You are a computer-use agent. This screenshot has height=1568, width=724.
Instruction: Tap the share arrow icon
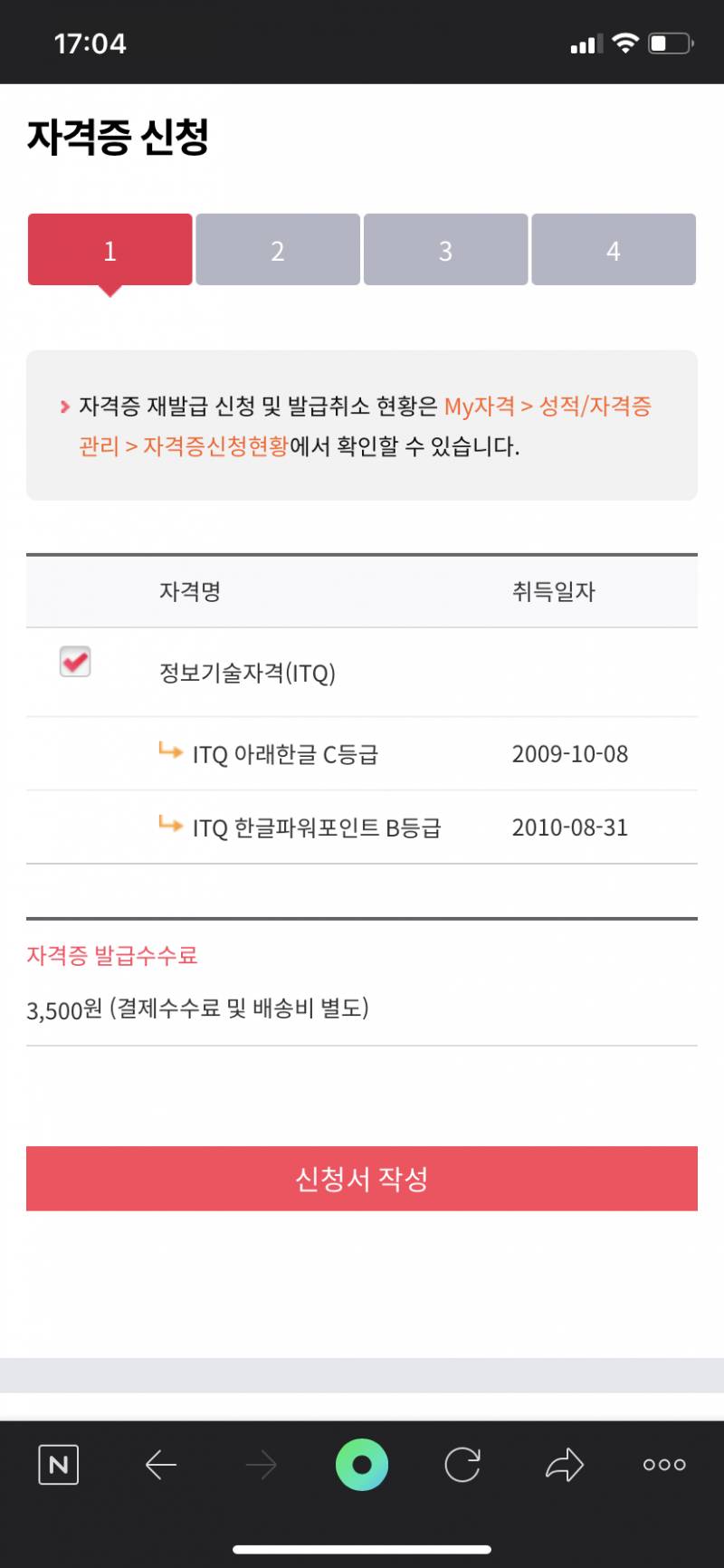point(563,1464)
